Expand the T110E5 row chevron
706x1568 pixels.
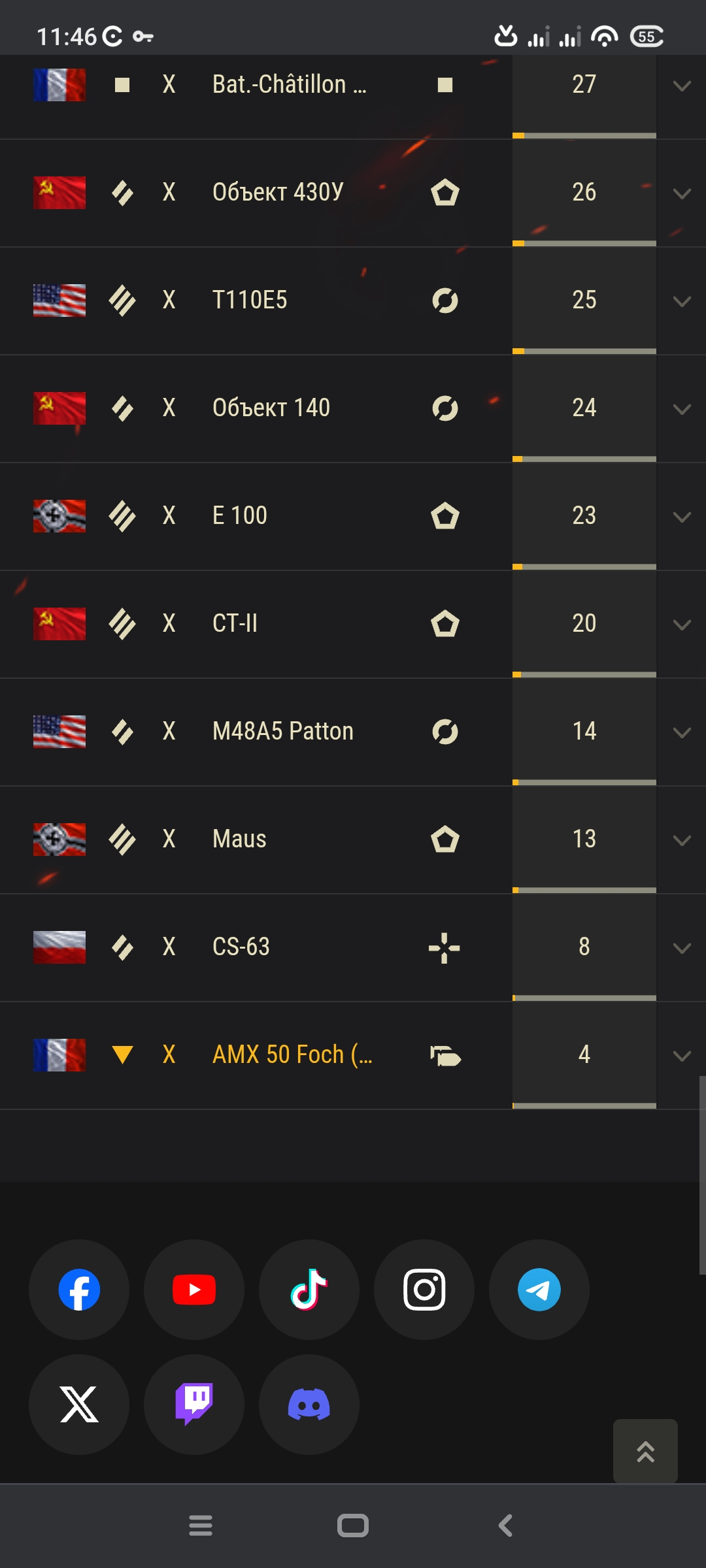pyautogui.click(x=682, y=301)
